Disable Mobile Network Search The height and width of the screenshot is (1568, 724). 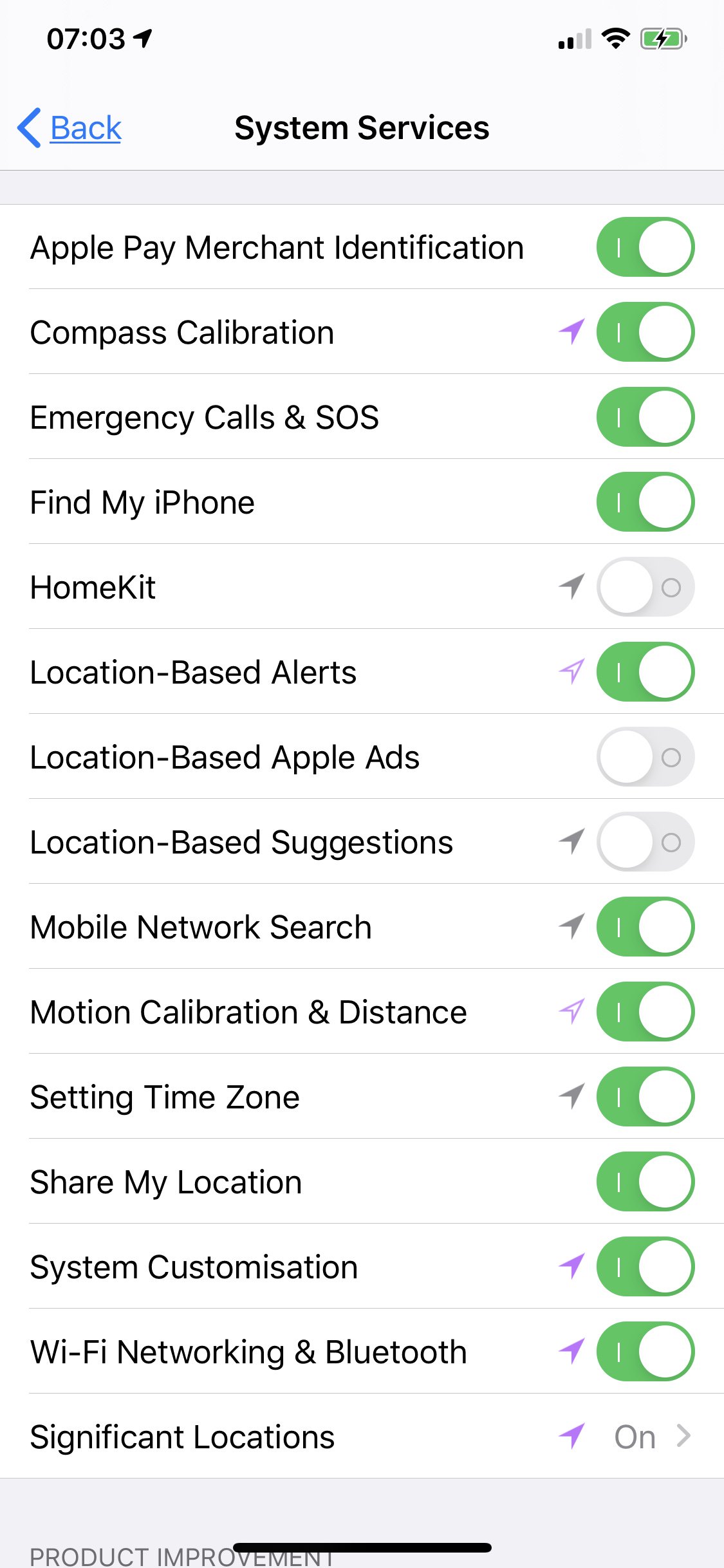pyautogui.click(x=645, y=927)
